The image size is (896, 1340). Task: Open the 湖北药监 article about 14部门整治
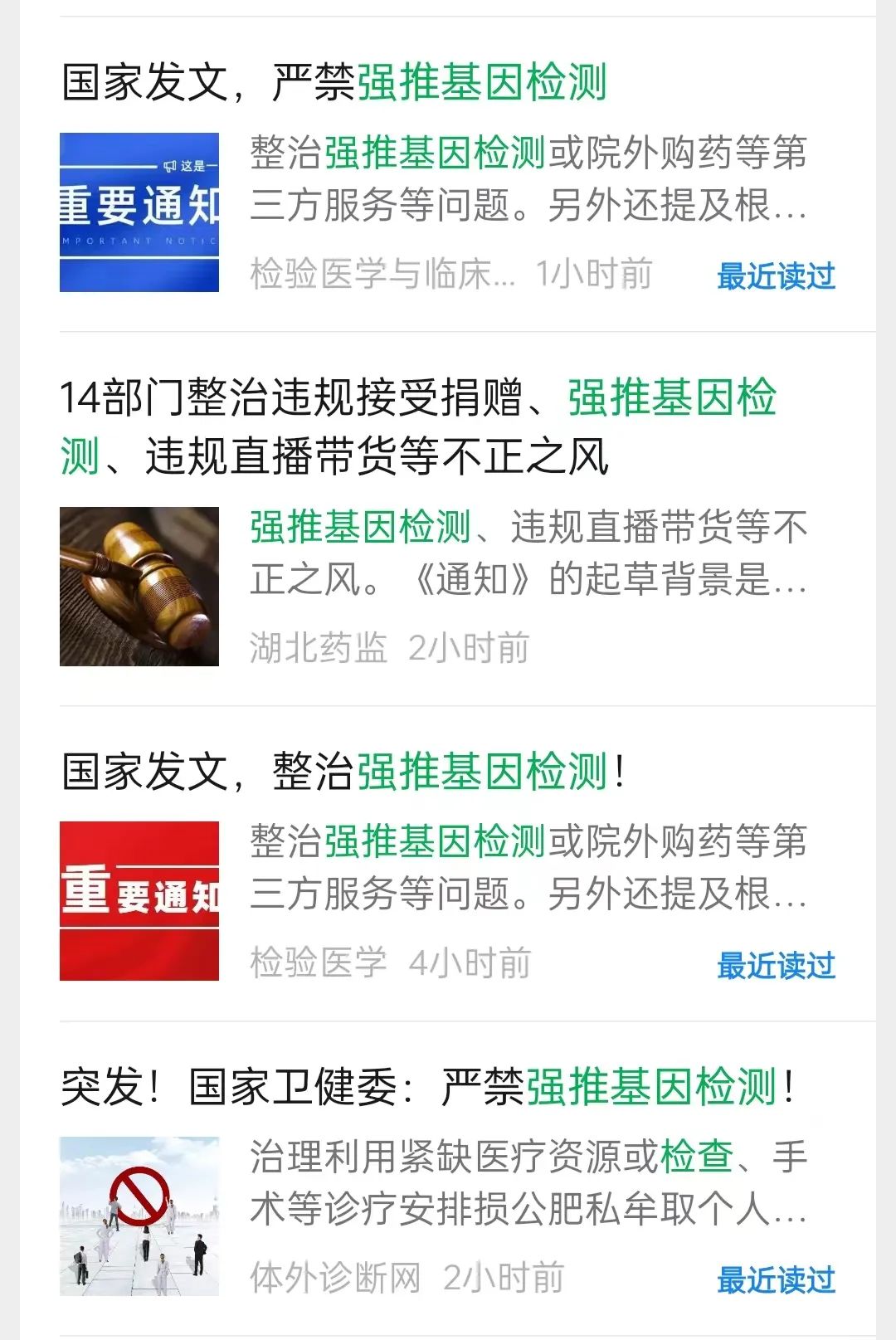418,426
